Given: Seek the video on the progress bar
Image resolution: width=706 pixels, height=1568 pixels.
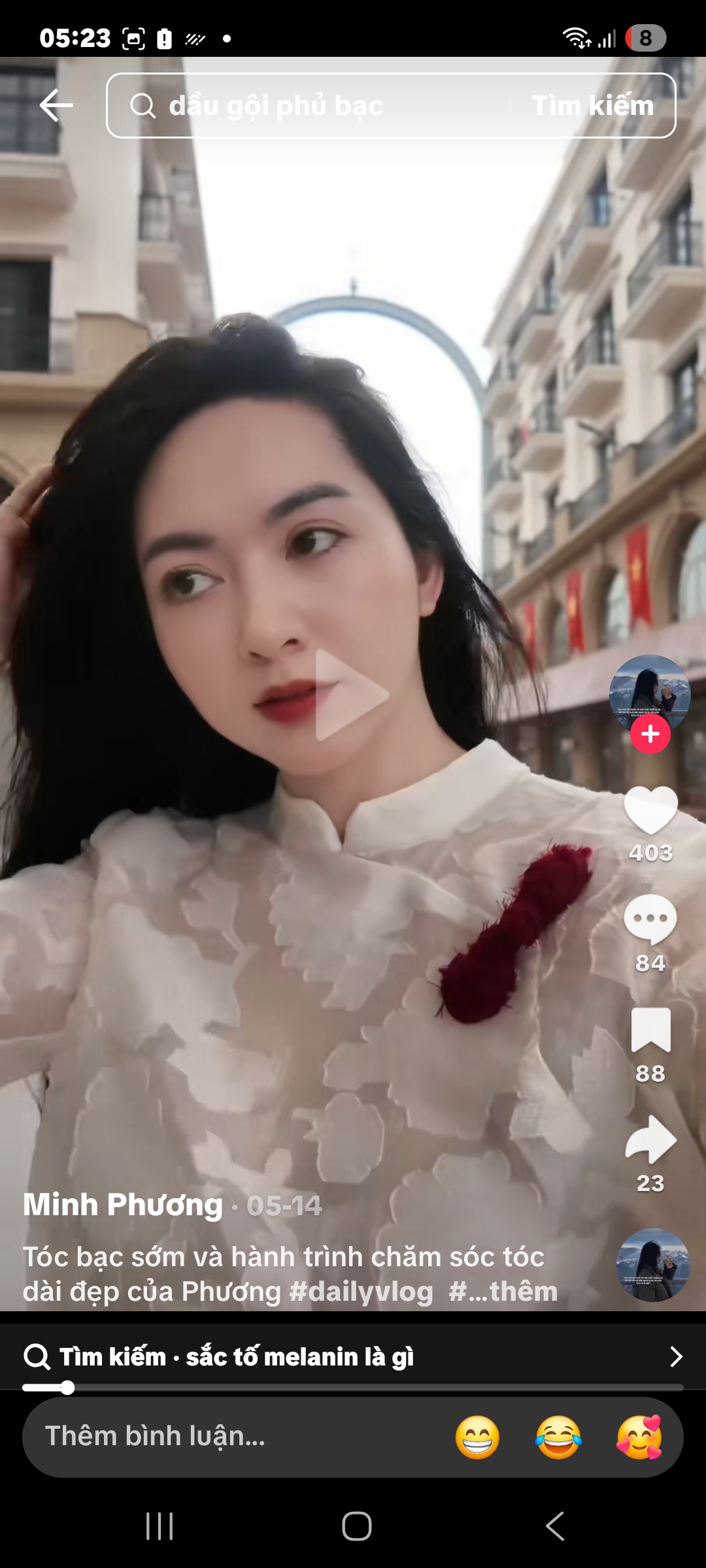Looking at the screenshot, I should (x=353, y=1388).
